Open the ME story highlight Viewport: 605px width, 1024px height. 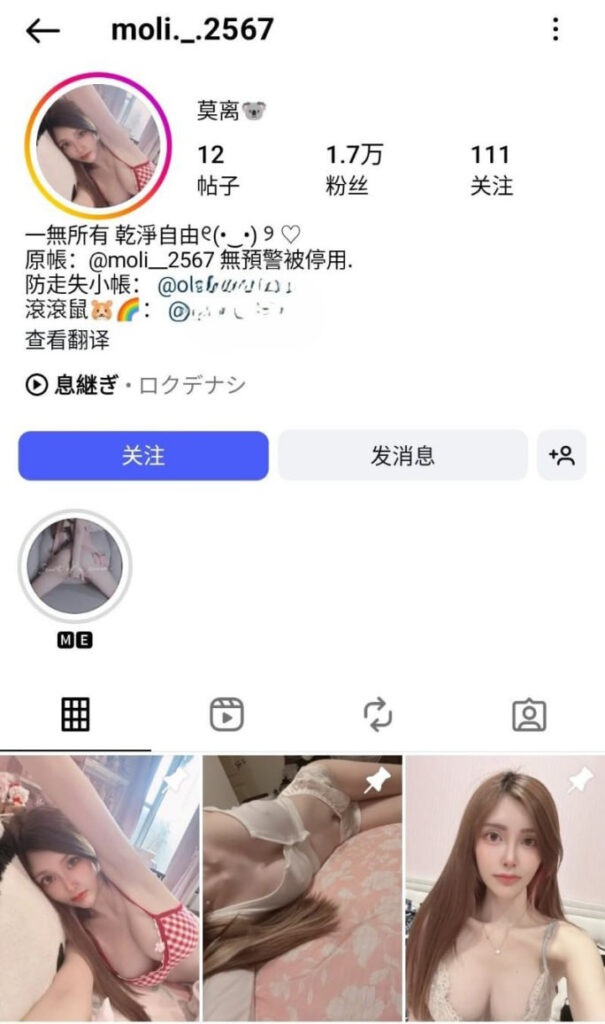[75, 568]
